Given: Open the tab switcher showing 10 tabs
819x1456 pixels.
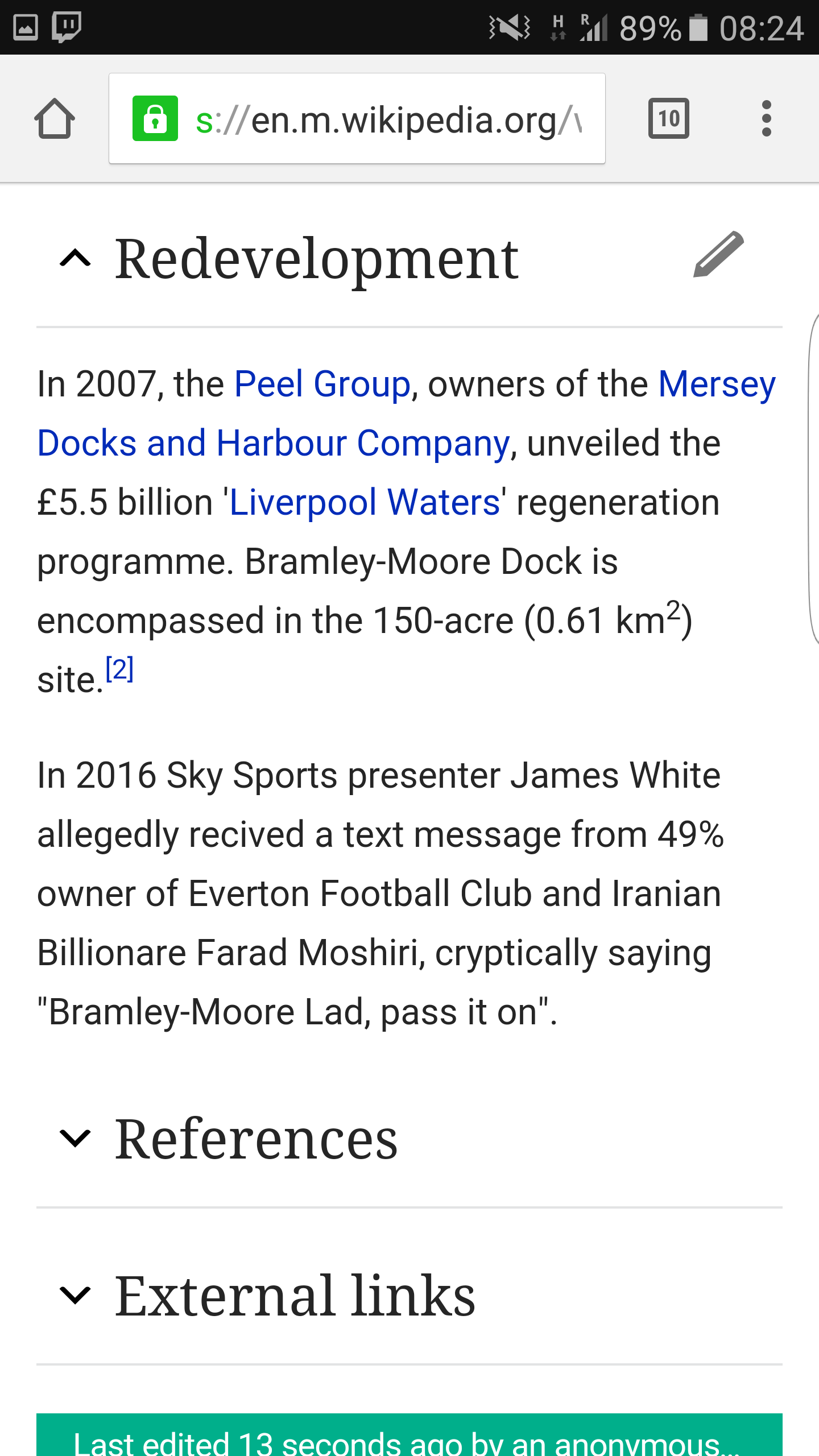Looking at the screenshot, I should click(668, 119).
